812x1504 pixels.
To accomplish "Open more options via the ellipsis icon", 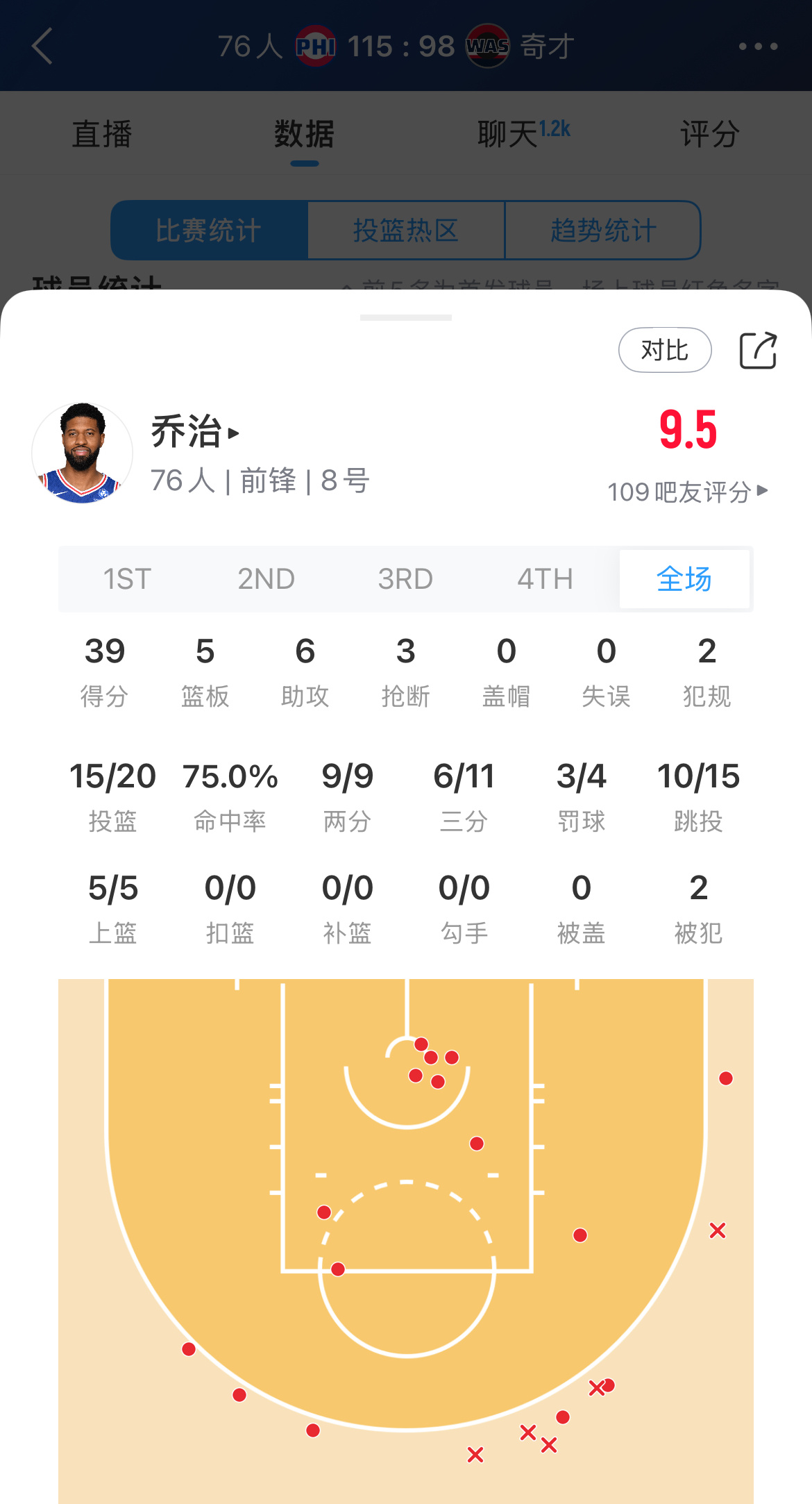I will (759, 46).
